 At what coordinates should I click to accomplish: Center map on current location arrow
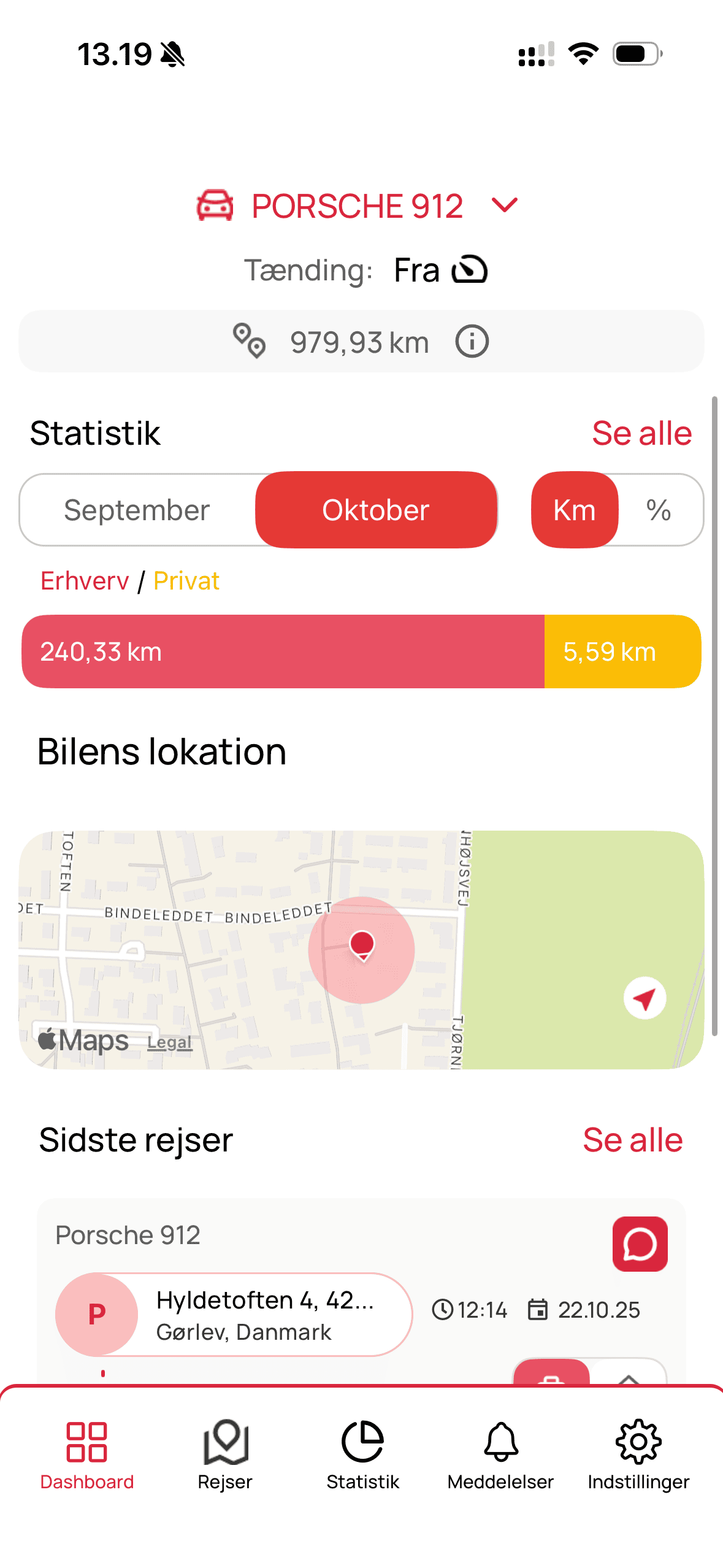click(645, 998)
